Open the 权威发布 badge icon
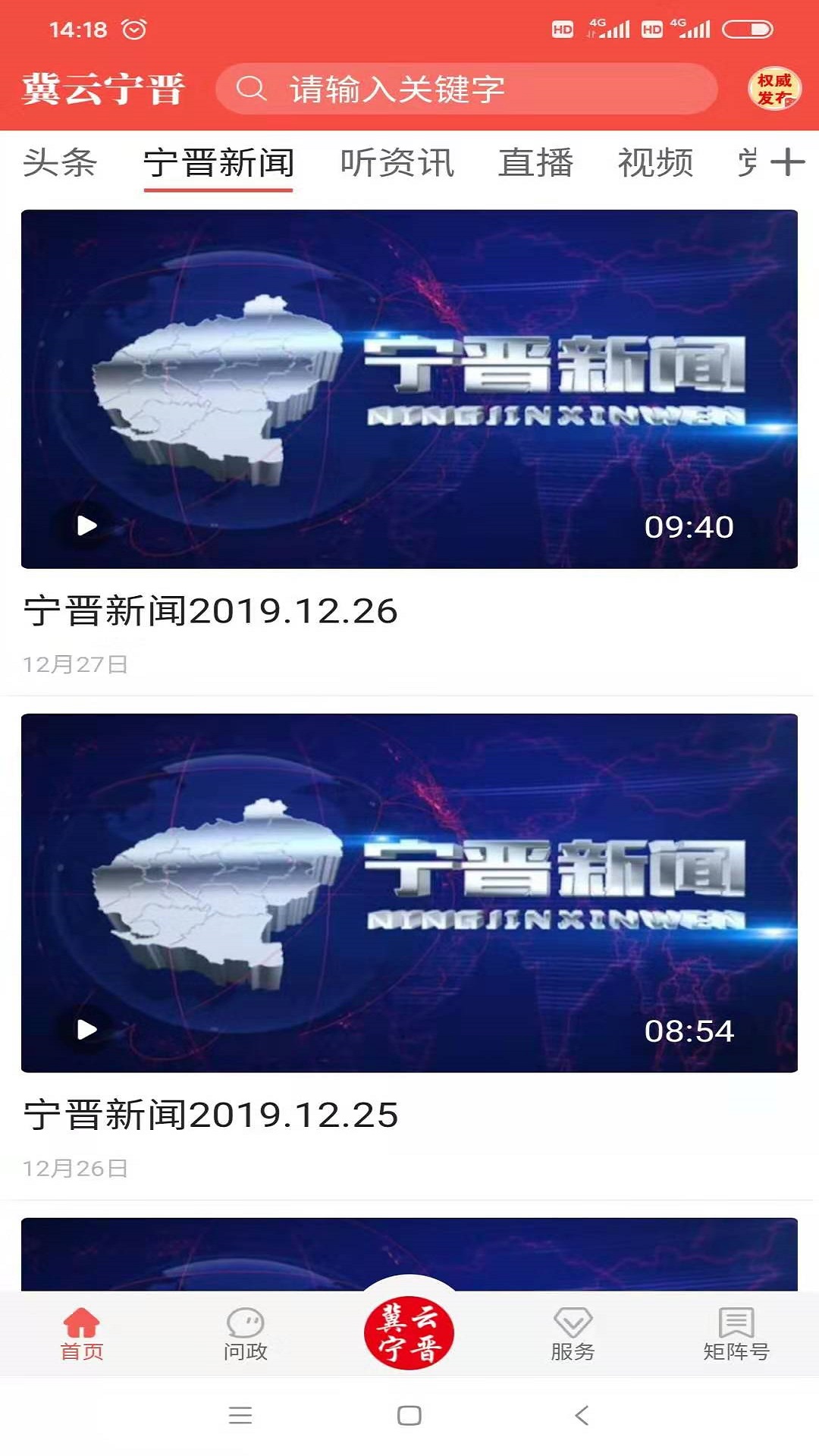Viewport: 819px width, 1456px height. point(773,89)
